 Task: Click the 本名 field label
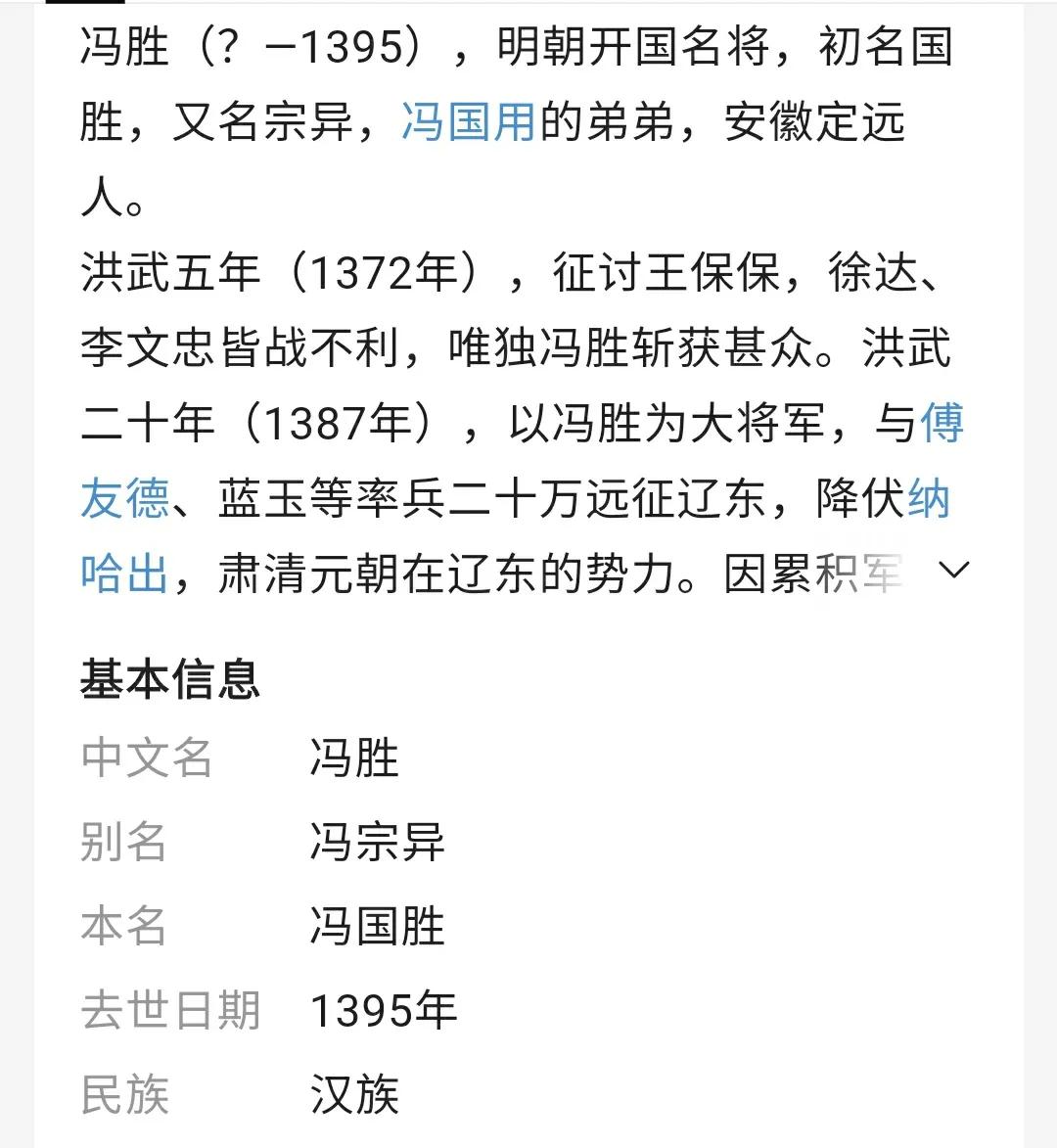coord(121,929)
